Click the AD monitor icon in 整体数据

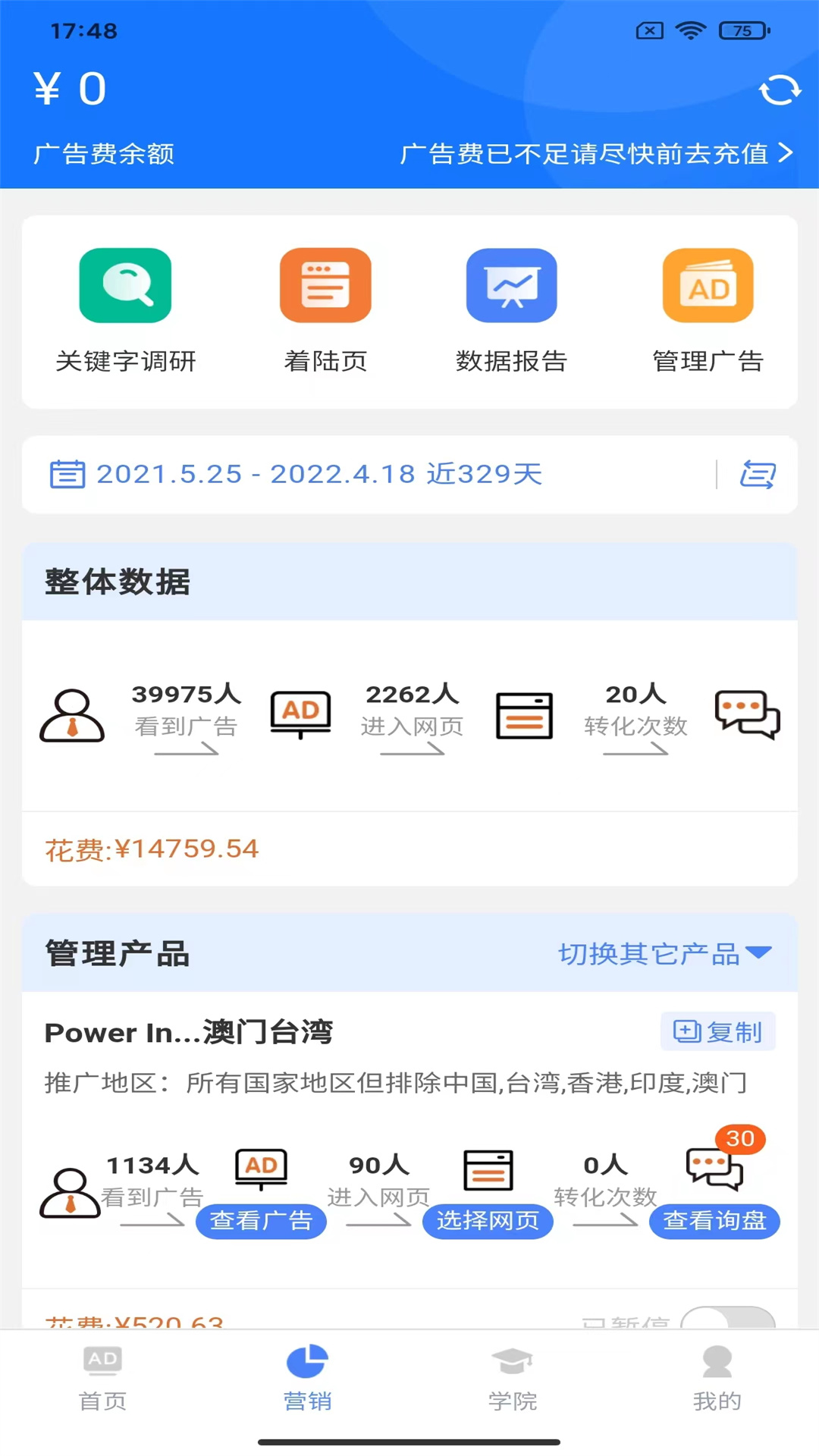pos(301,714)
